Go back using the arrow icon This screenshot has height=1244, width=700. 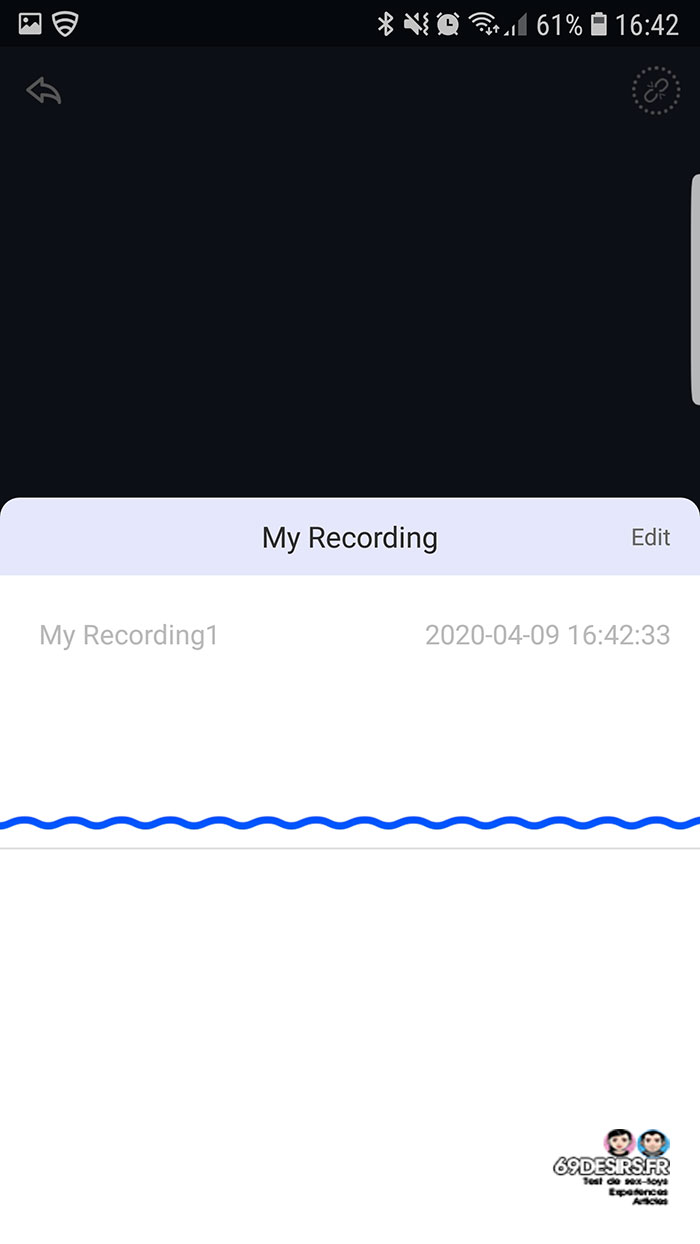tap(44, 91)
